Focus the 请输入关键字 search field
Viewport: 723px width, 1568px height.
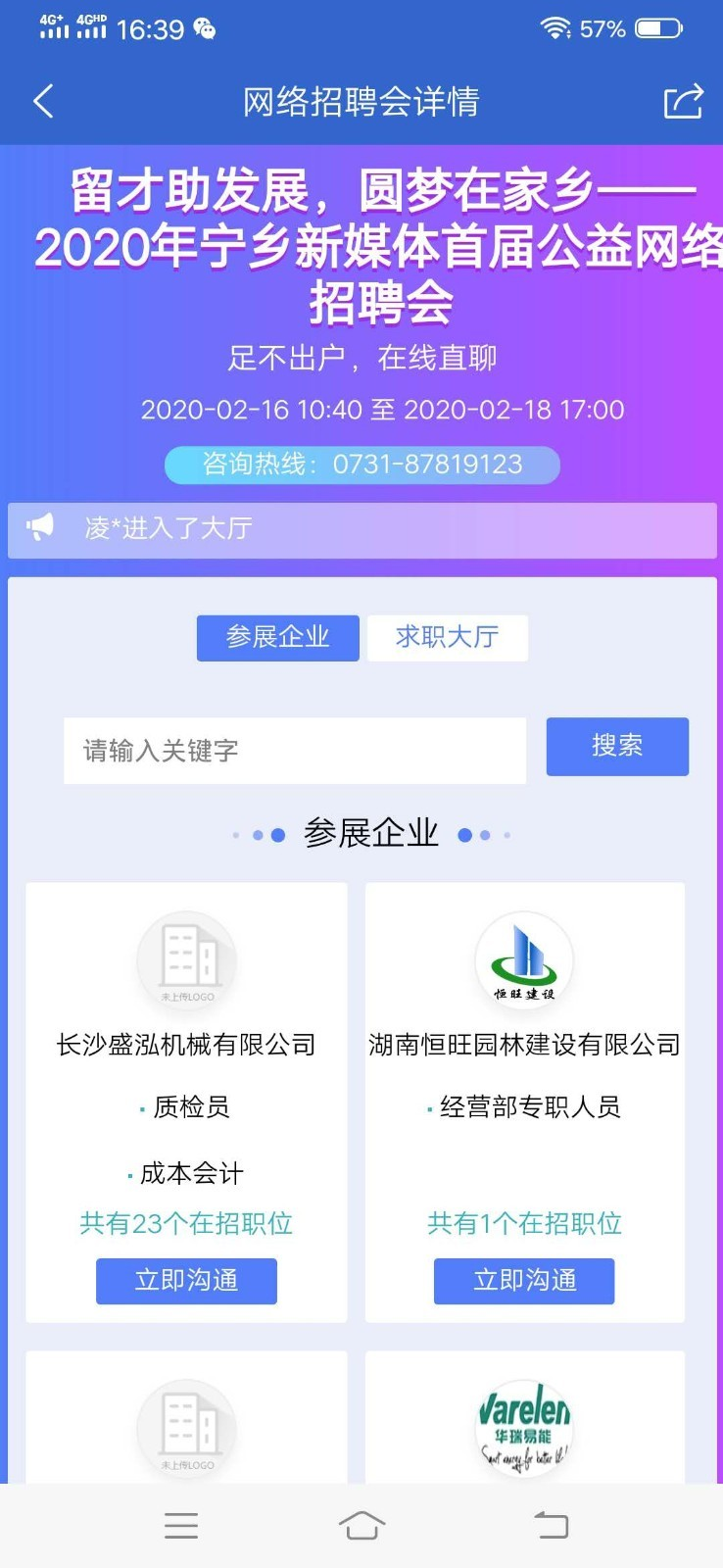tap(294, 751)
